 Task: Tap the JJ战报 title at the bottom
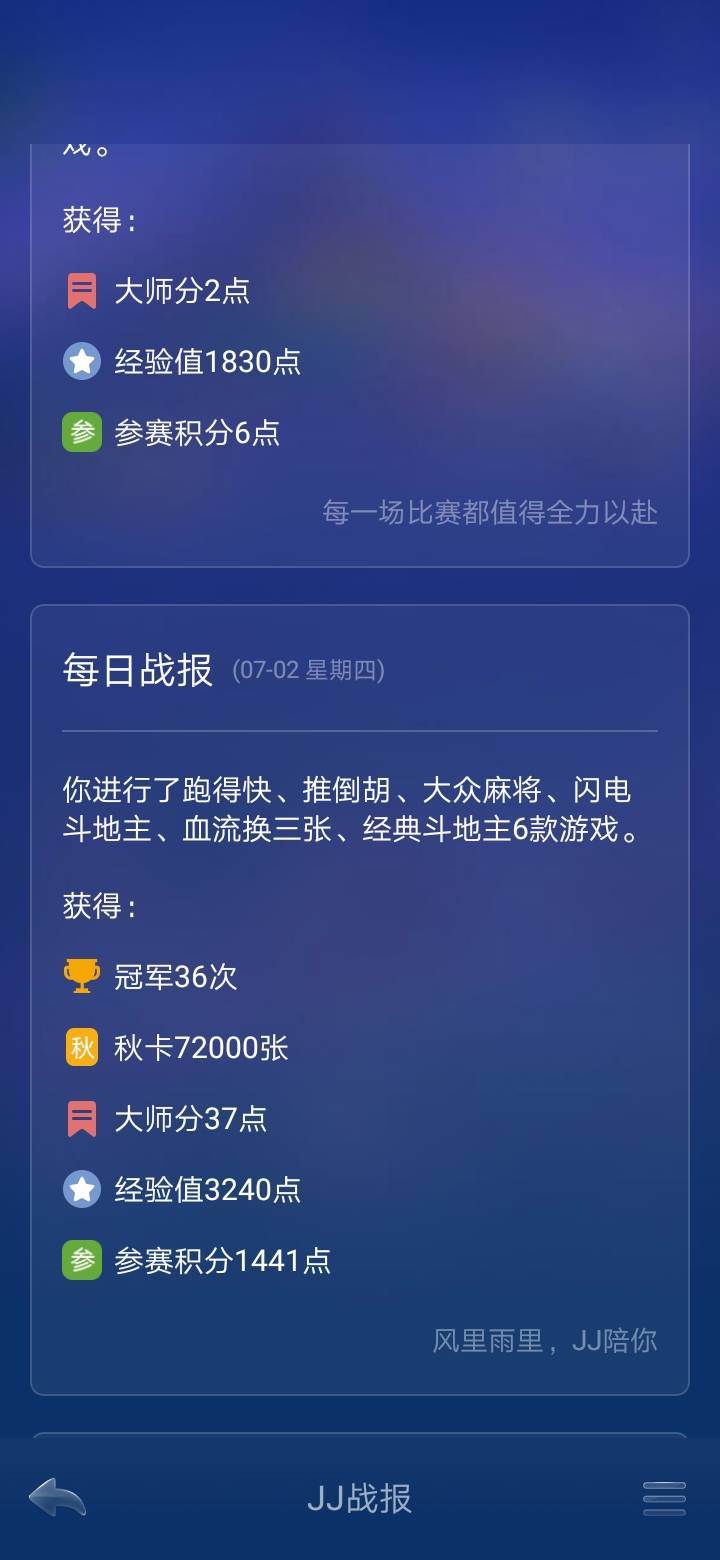pyautogui.click(x=359, y=1499)
